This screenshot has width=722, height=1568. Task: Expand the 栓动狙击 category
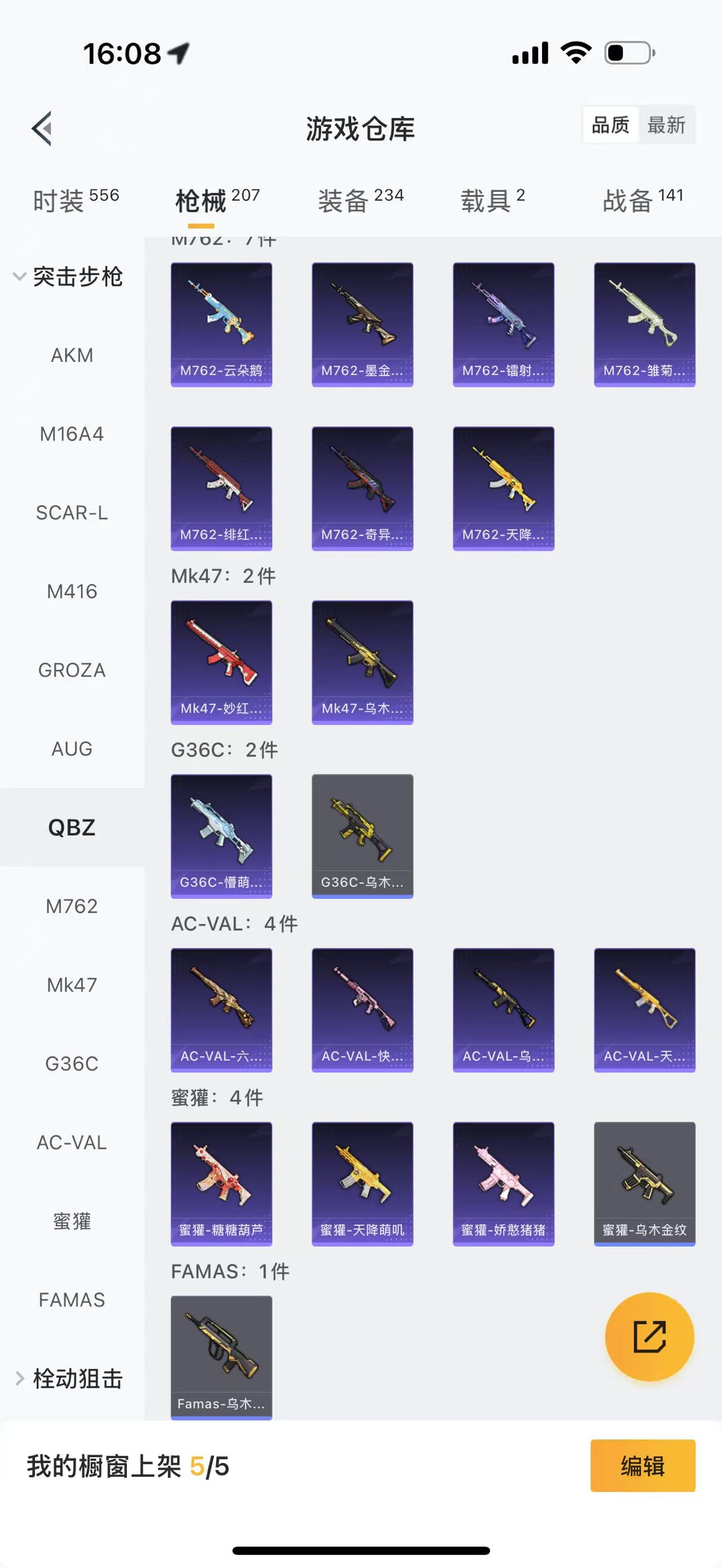tap(68, 1378)
